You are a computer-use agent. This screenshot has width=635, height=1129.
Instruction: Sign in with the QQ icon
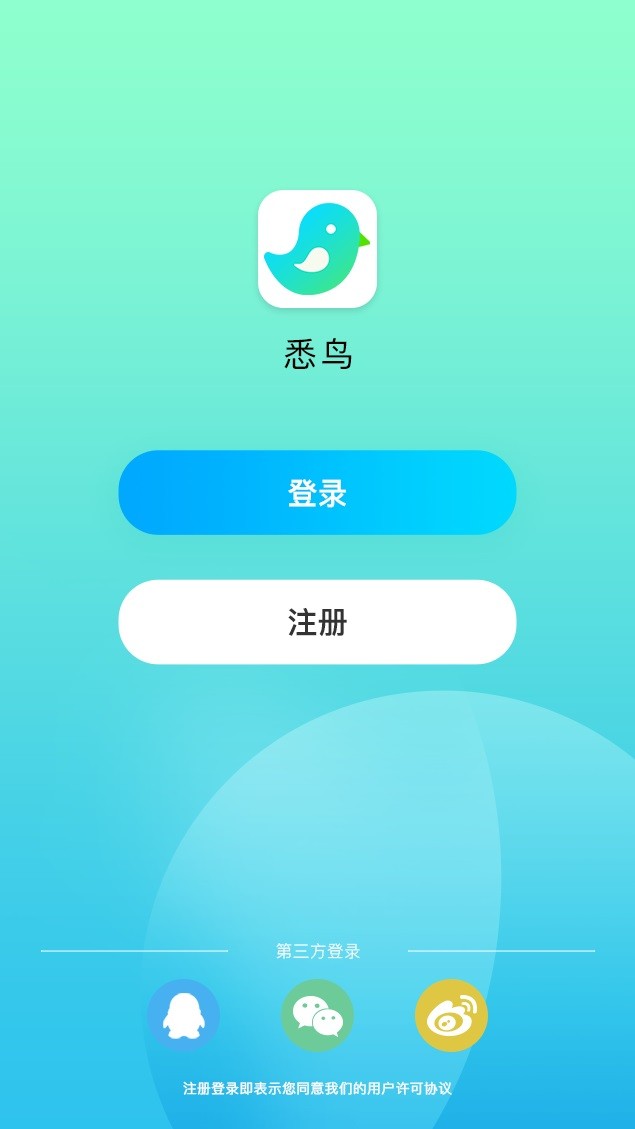click(x=183, y=1015)
